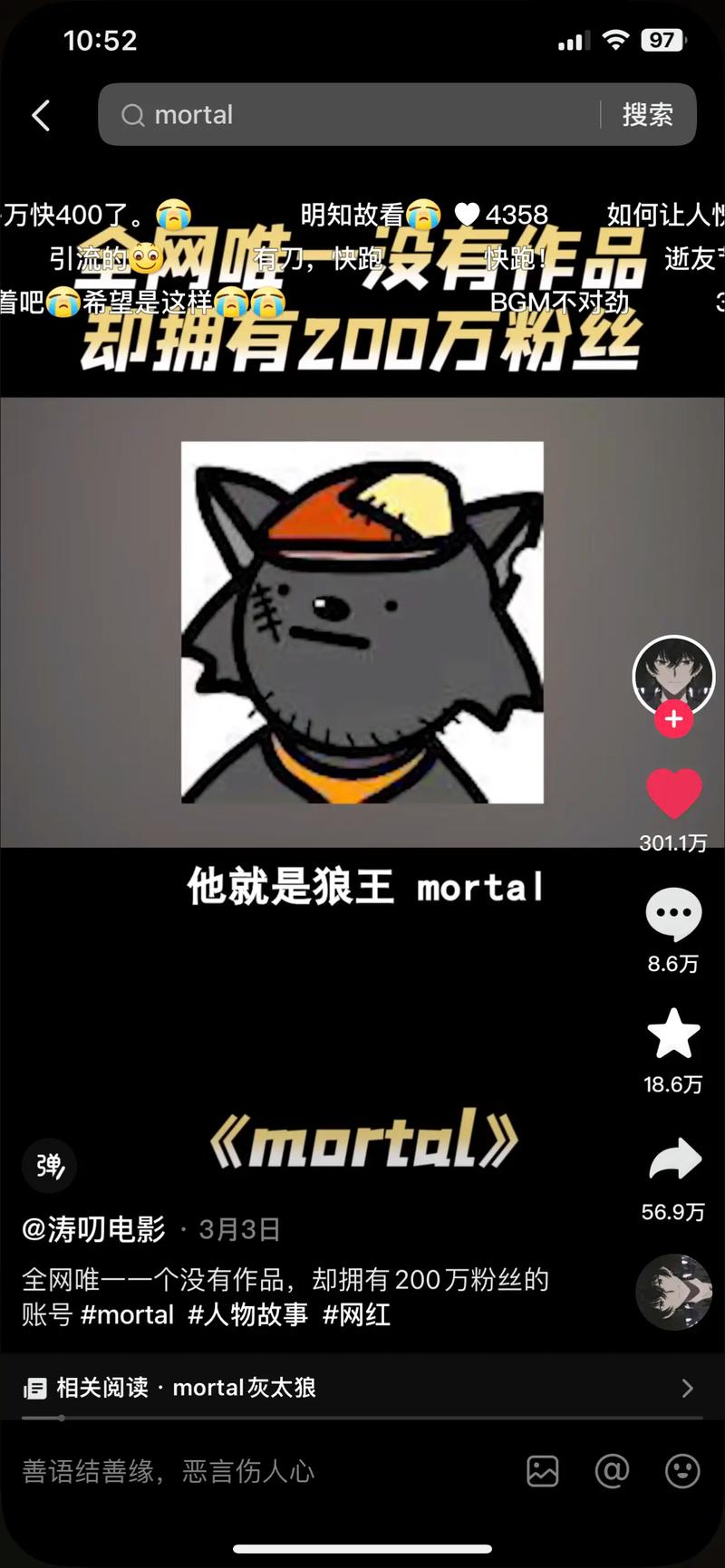The width and height of the screenshot is (725, 1568).
Task: Open the #人物故事 hashtag
Action: point(248,1314)
